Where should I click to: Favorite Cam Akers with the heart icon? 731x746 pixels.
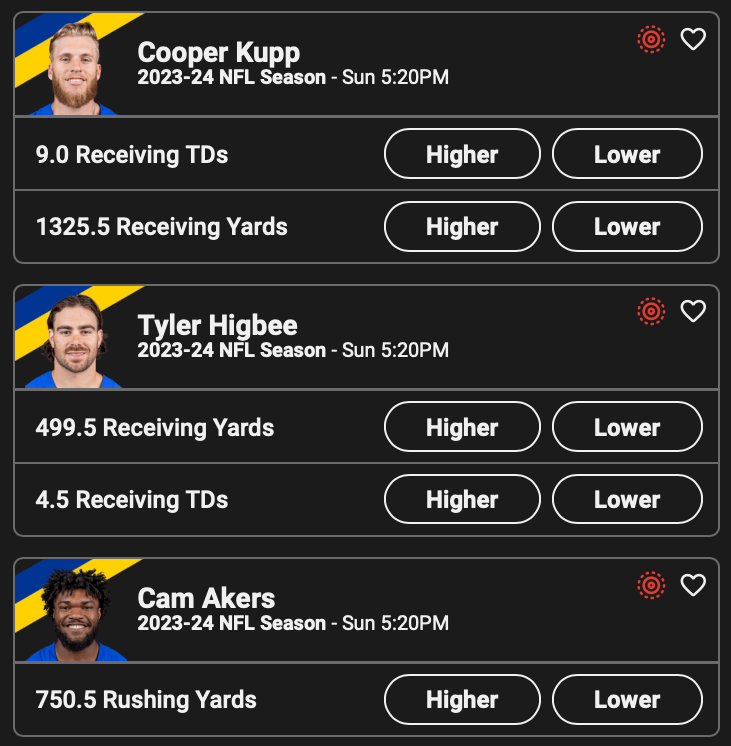pos(693,585)
